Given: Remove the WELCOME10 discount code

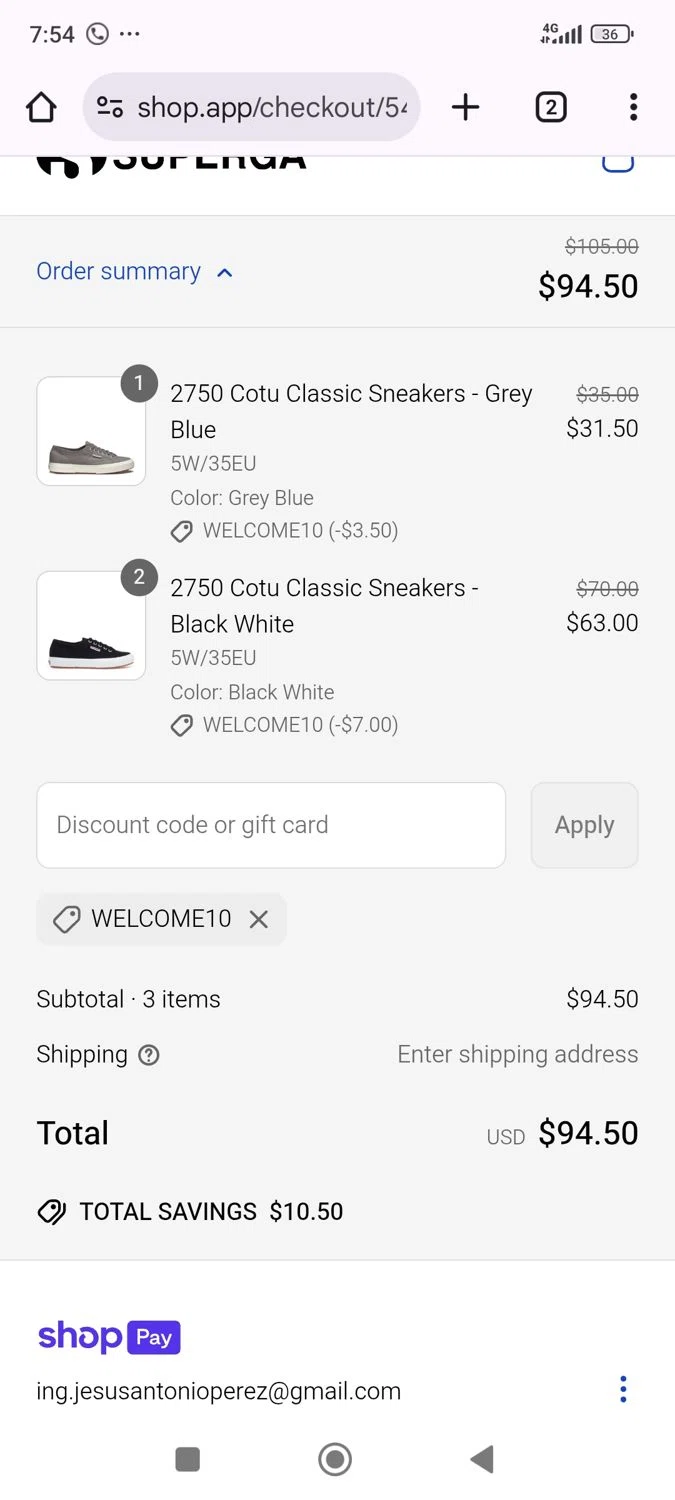Looking at the screenshot, I should [x=259, y=919].
